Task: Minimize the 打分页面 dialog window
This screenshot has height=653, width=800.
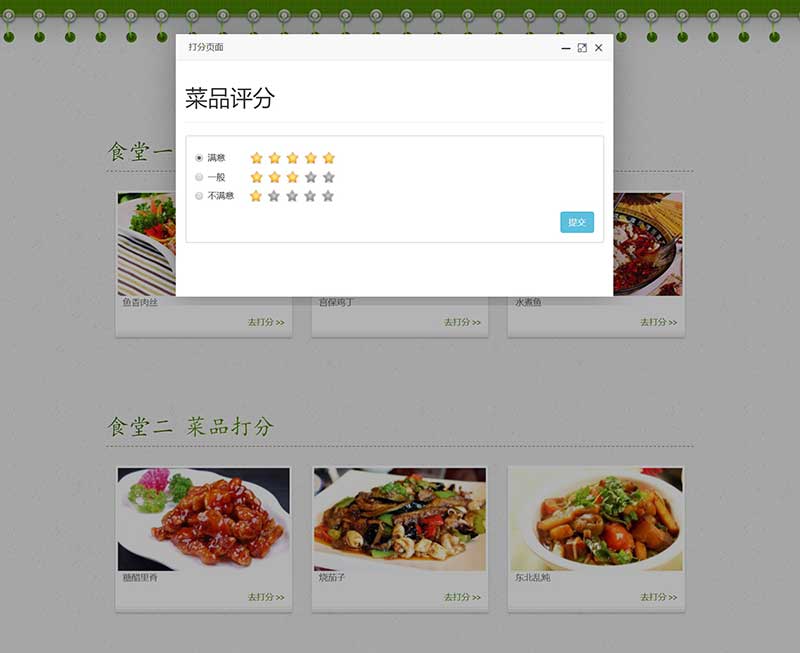Action: coord(566,48)
